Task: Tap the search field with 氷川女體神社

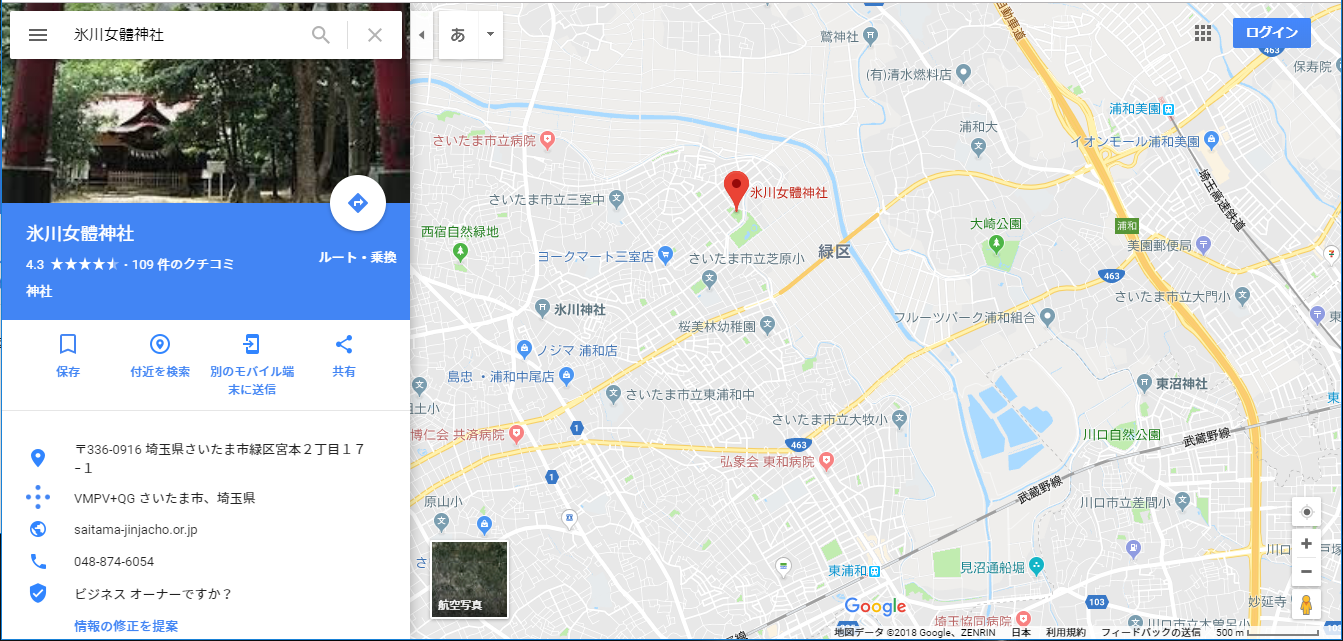Action: click(x=185, y=35)
